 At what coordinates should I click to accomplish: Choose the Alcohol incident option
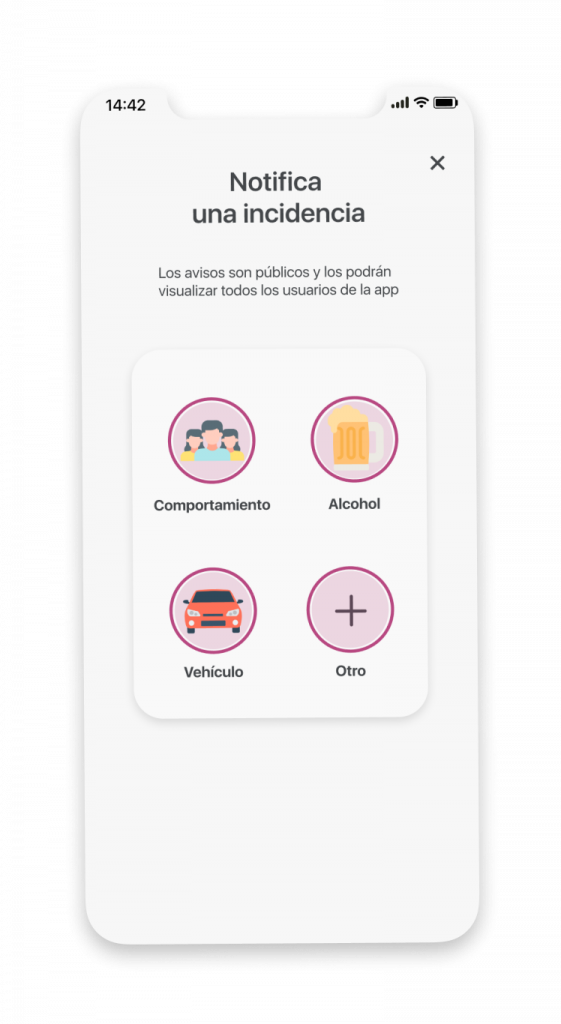coord(354,439)
